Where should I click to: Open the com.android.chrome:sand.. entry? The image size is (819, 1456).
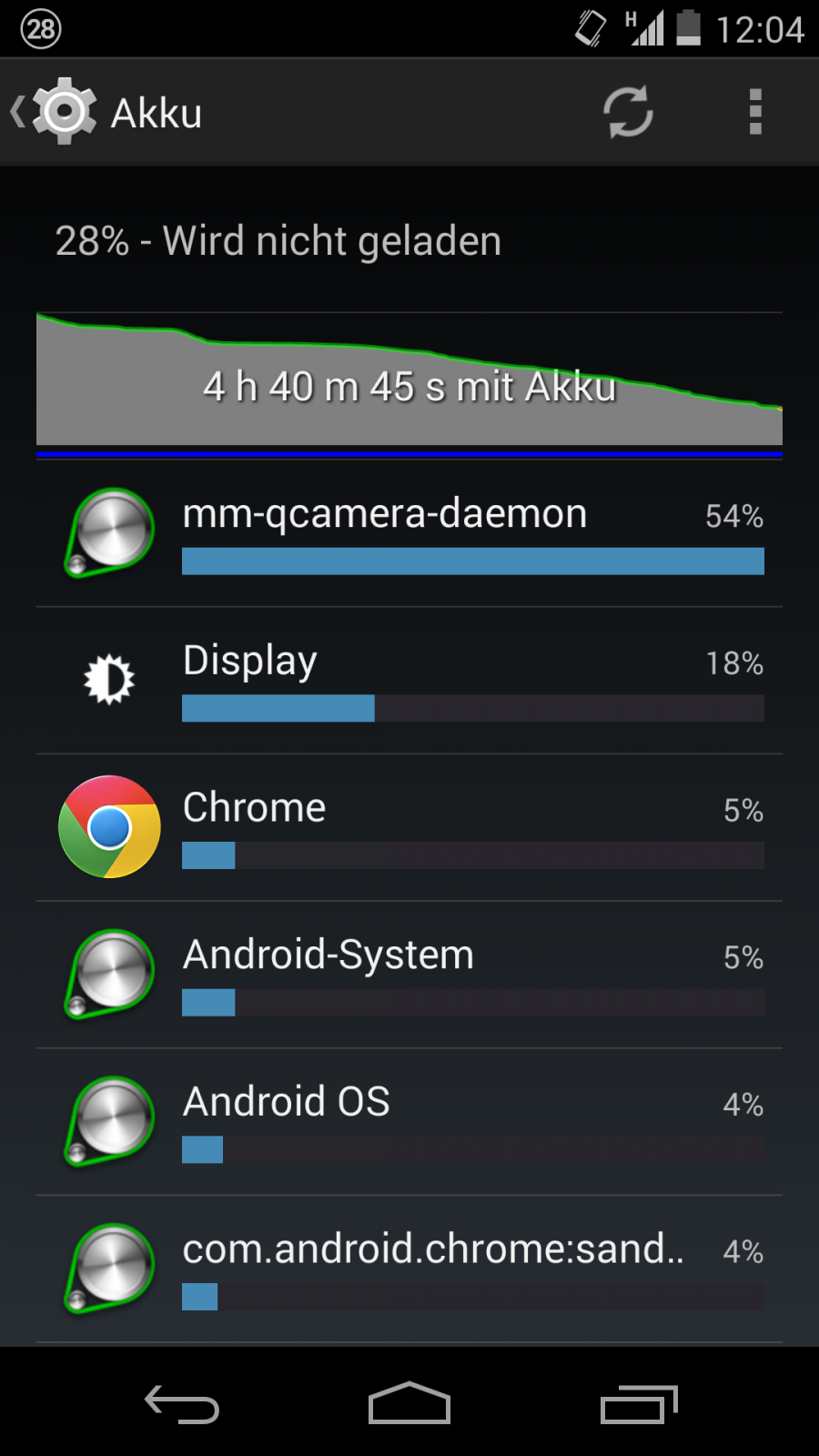(409, 1270)
